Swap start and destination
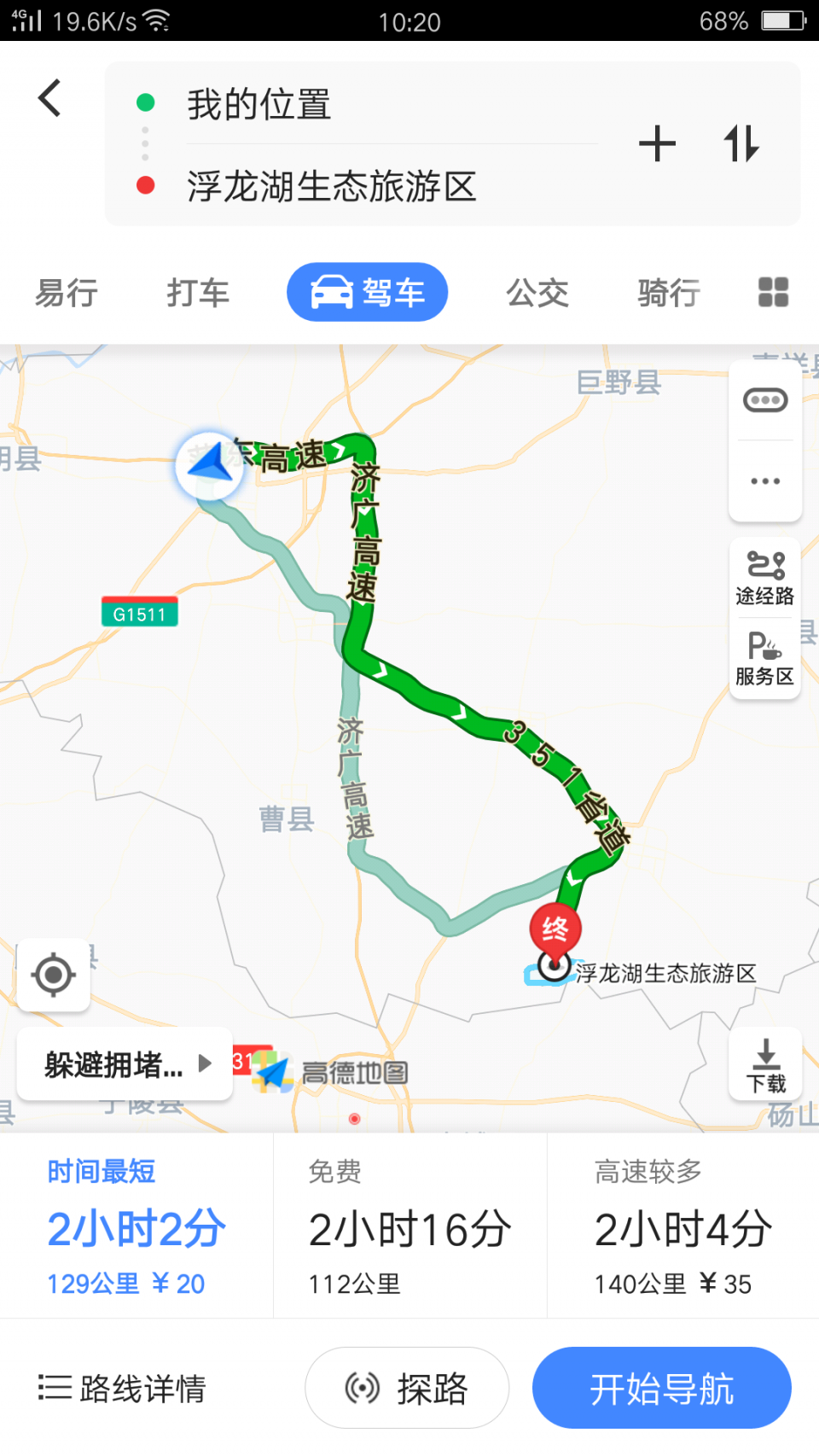The width and height of the screenshot is (819, 1456). 741,143
